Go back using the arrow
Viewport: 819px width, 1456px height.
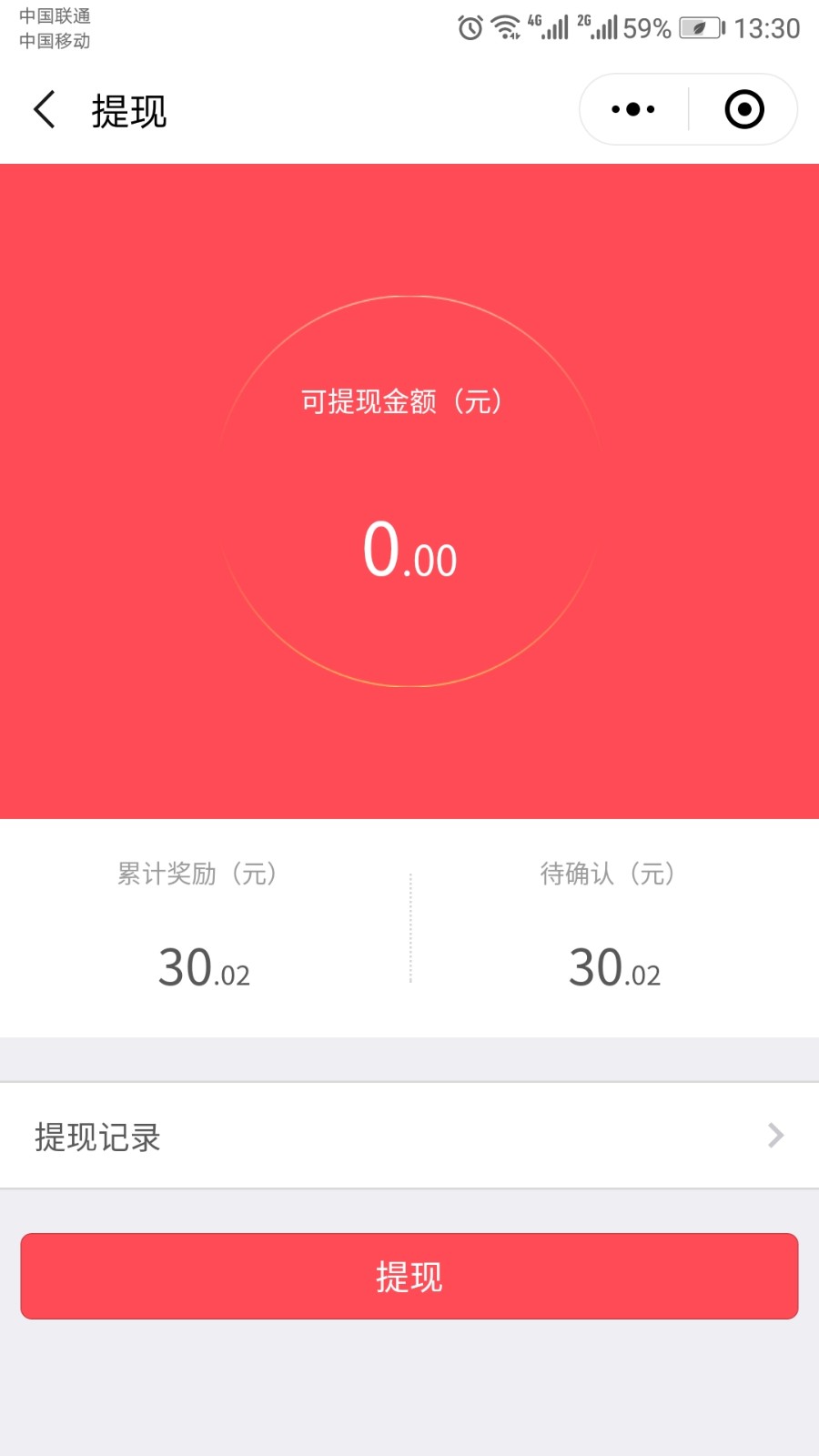[x=44, y=109]
